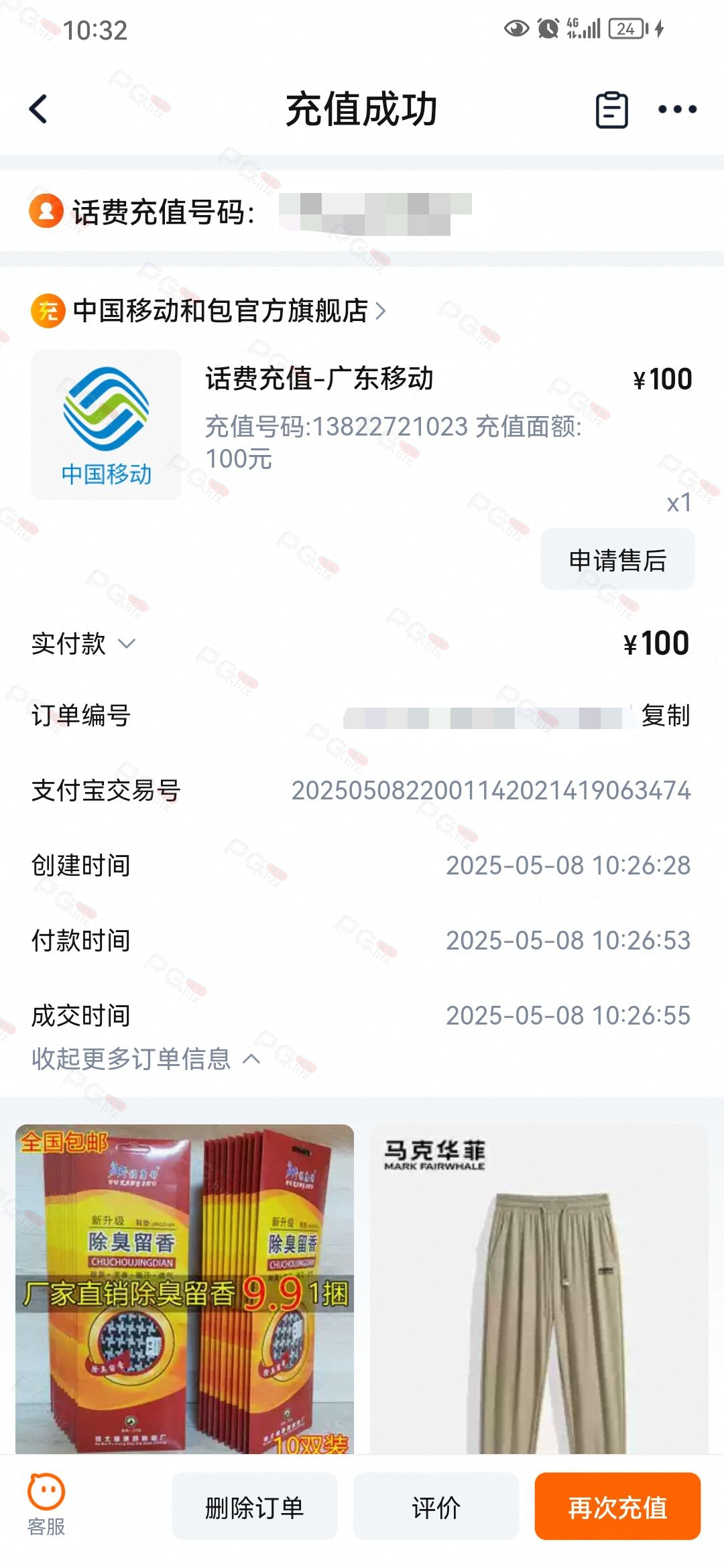Open the 话费充值-广东移动 product card
This screenshot has width=724, height=1568.
(x=362, y=424)
